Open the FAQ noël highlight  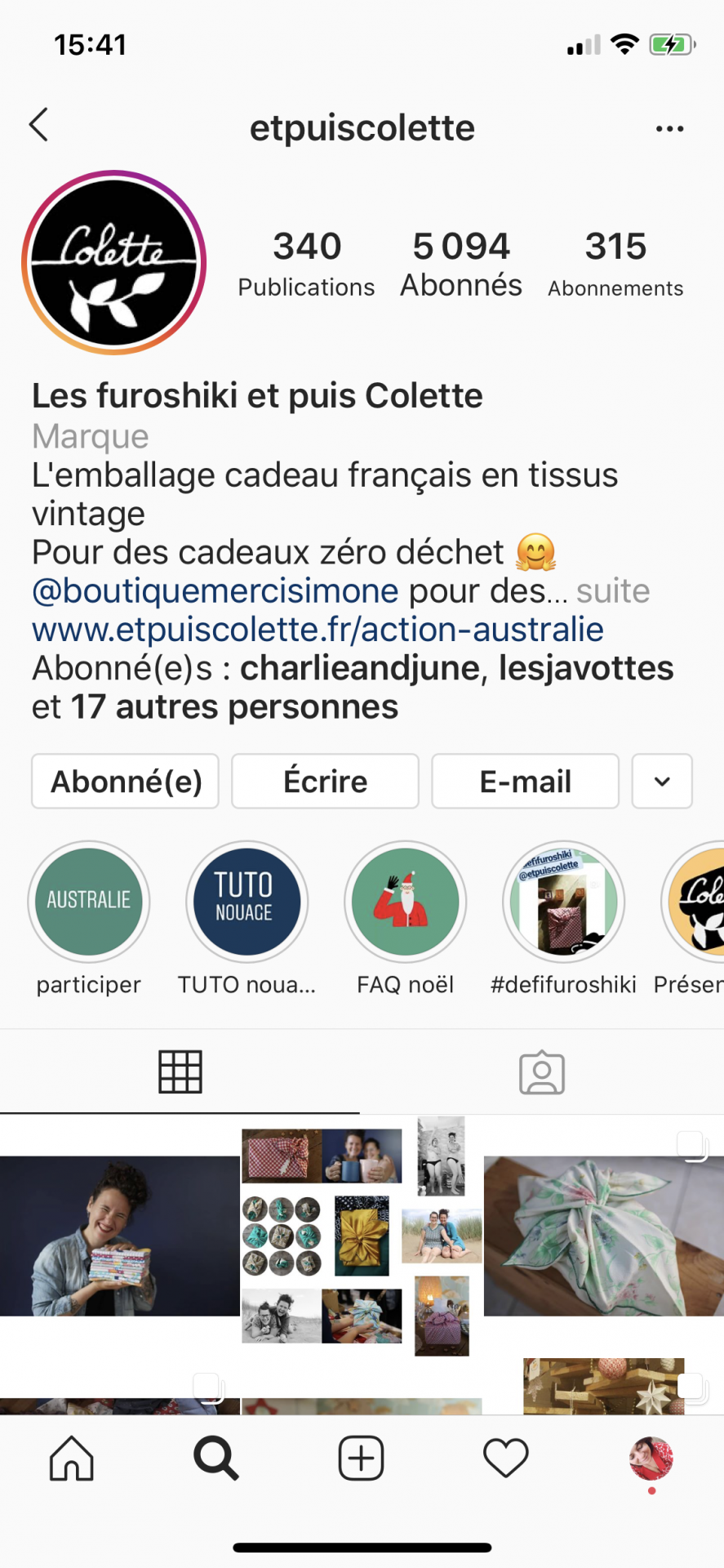pos(406,902)
